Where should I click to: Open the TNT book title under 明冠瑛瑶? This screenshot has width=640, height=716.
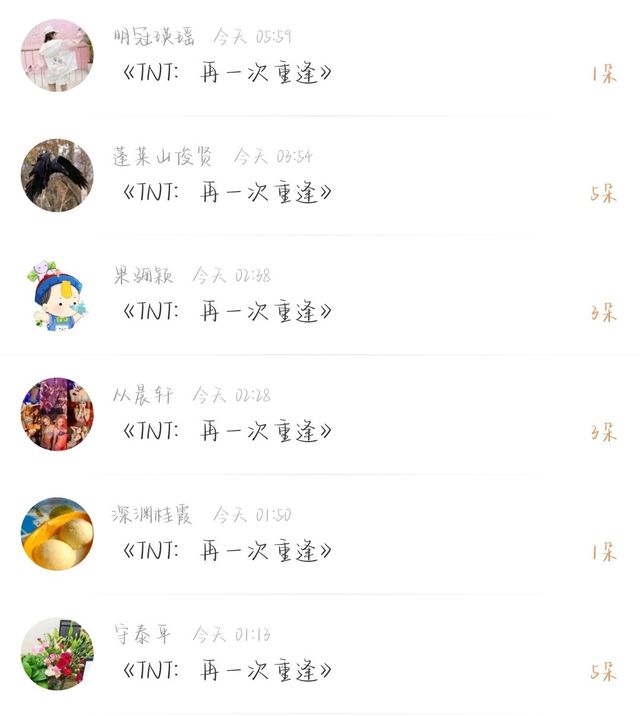pyautogui.click(x=227, y=73)
